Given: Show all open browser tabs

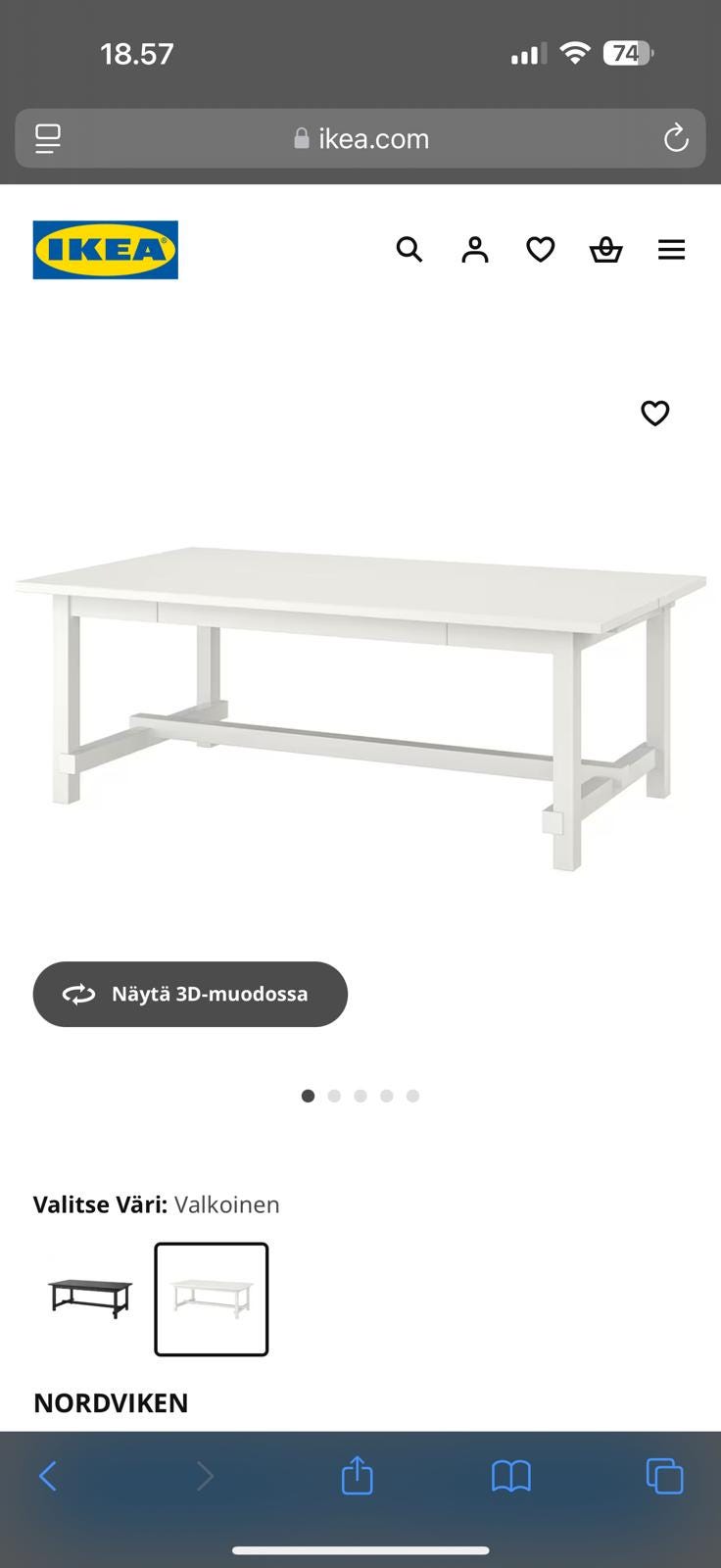Looking at the screenshot, I should pos(664,1476).
